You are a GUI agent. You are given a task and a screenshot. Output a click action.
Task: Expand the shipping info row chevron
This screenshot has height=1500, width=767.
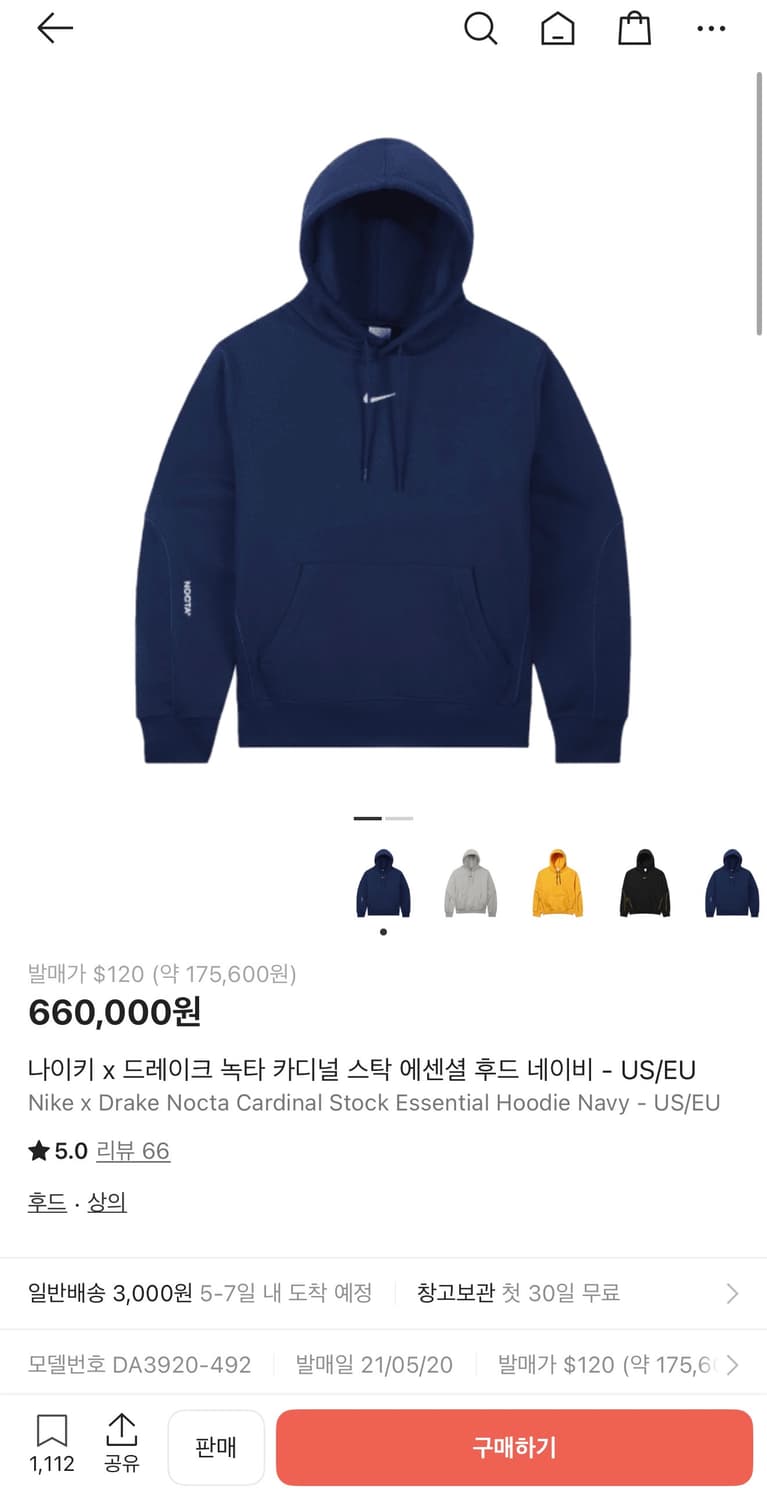click(x=735, y=1292)
